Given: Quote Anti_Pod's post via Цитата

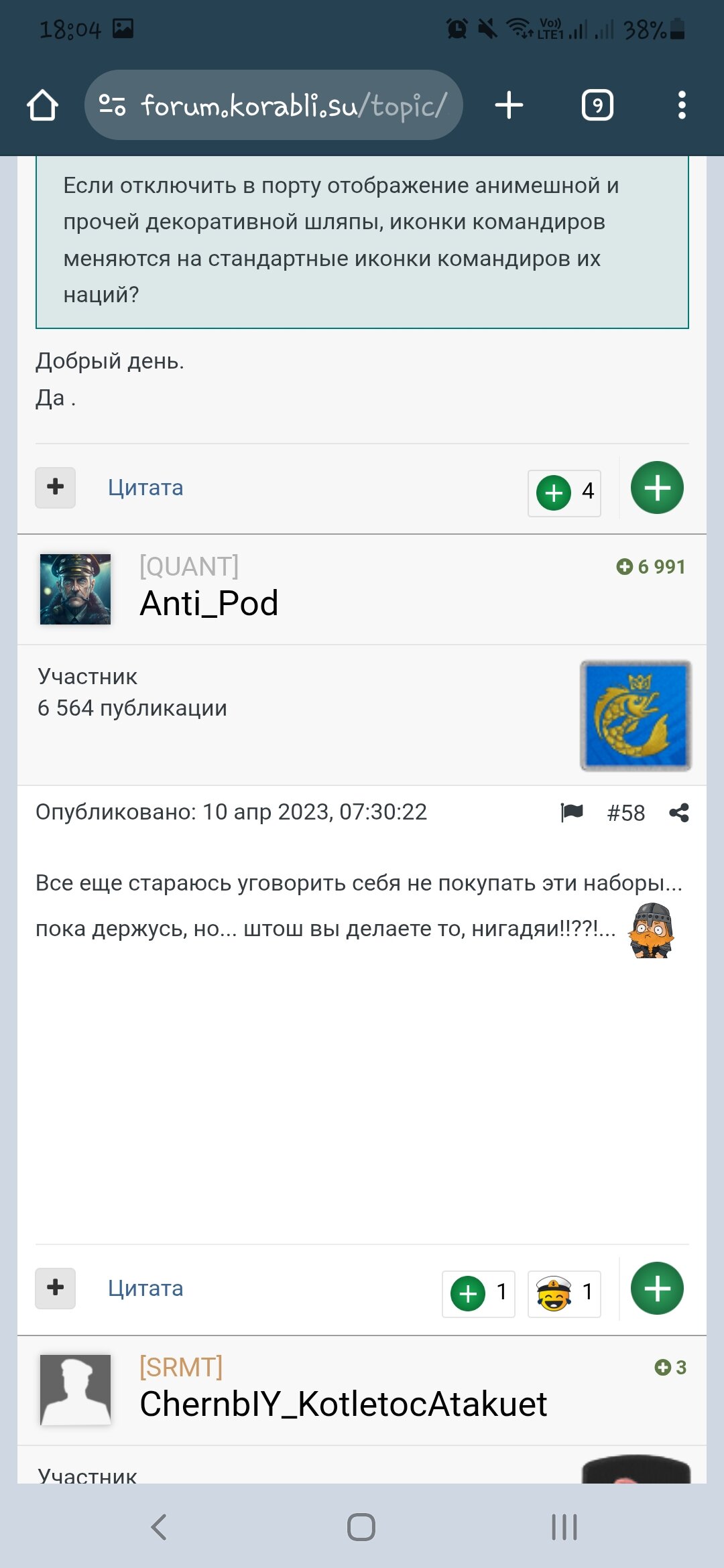Looking at the screenshot, I should pyautogui.click(x=145, y=1289).
